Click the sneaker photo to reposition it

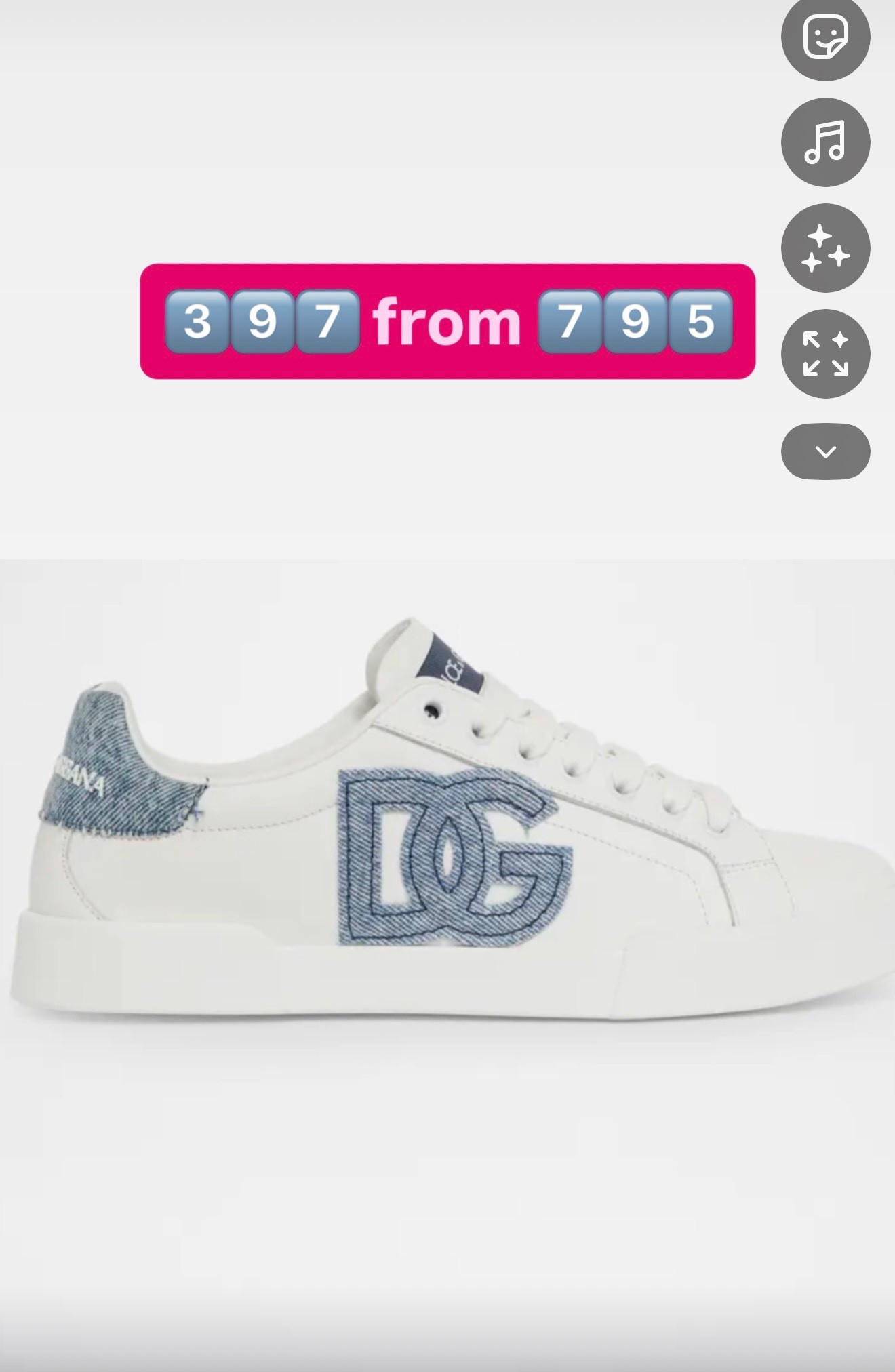(447, 963)
